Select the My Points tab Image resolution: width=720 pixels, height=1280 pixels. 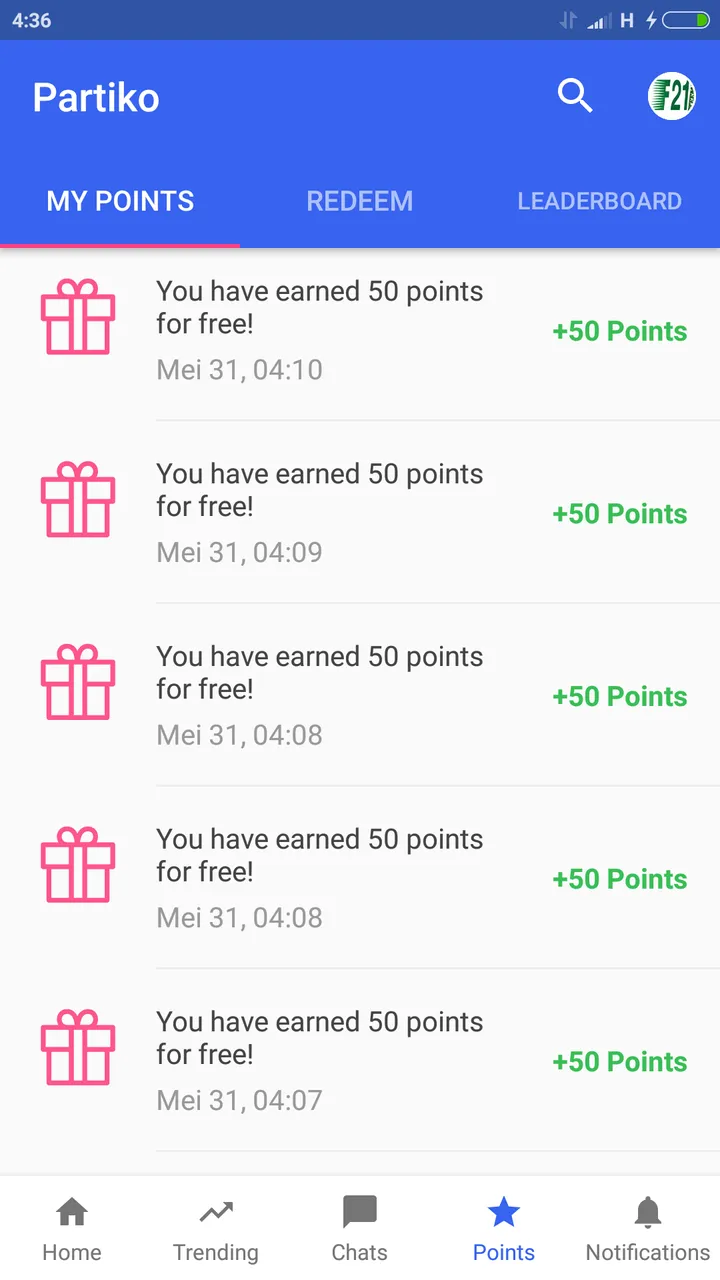[x=120, y=201]
